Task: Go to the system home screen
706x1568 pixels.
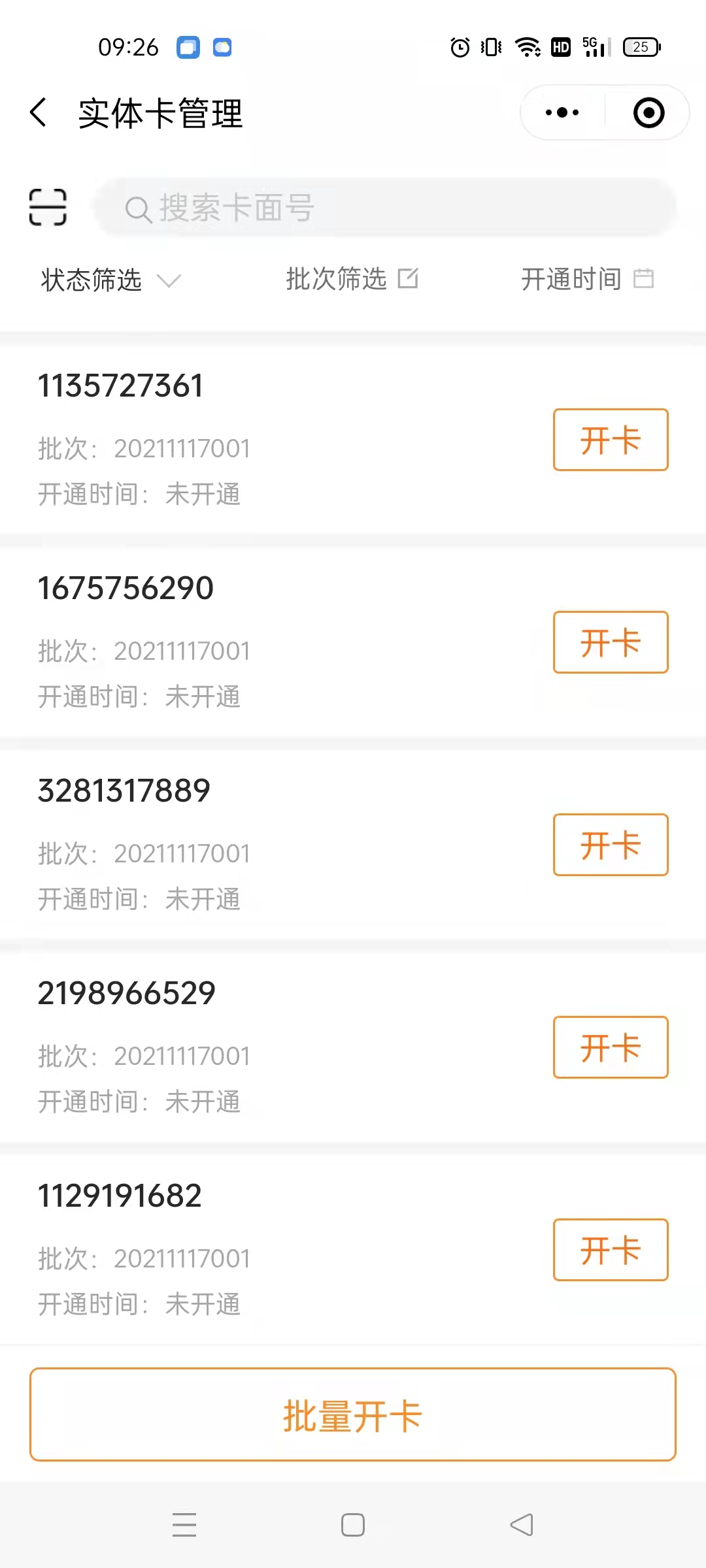Action: point(353,1525)
